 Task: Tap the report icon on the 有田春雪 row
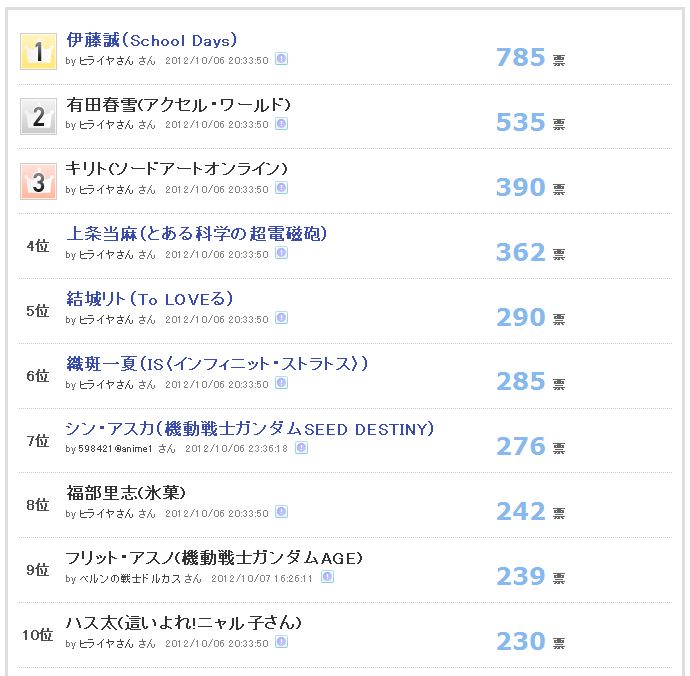(x=282, y=124)
